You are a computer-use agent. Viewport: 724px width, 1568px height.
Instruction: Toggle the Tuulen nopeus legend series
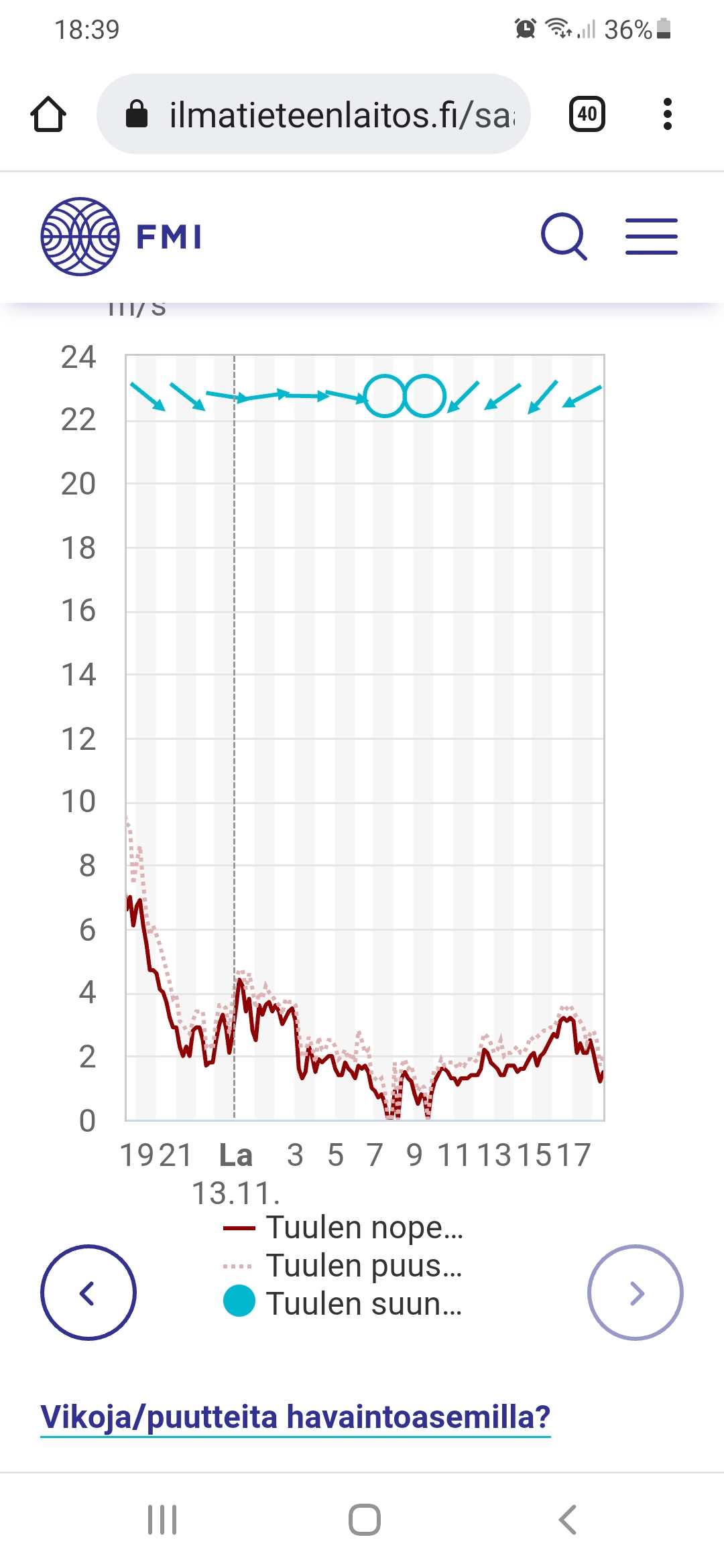[343, 1228]
